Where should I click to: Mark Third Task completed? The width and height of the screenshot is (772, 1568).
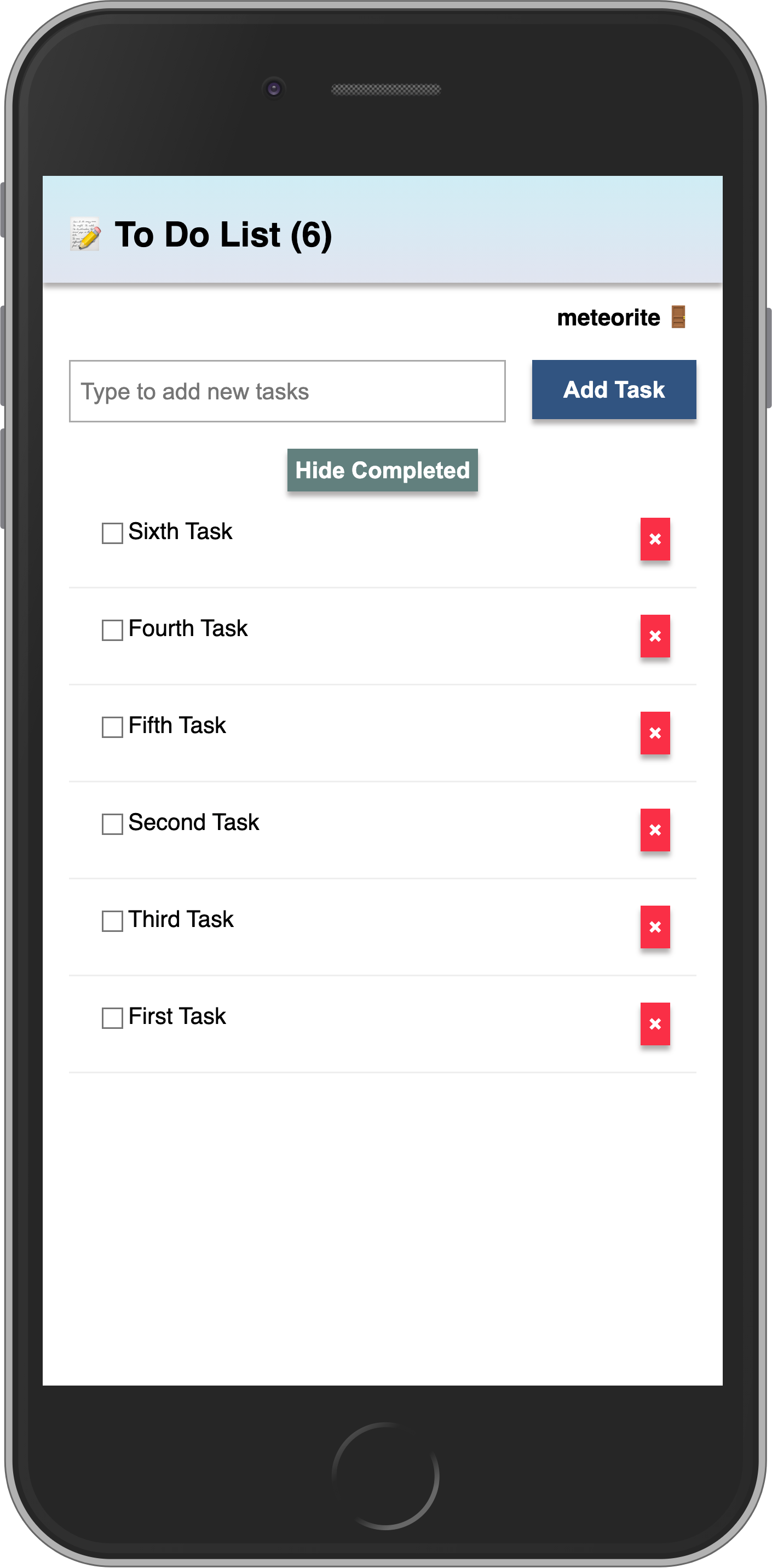pyautogui.click(x=112, y=920)
